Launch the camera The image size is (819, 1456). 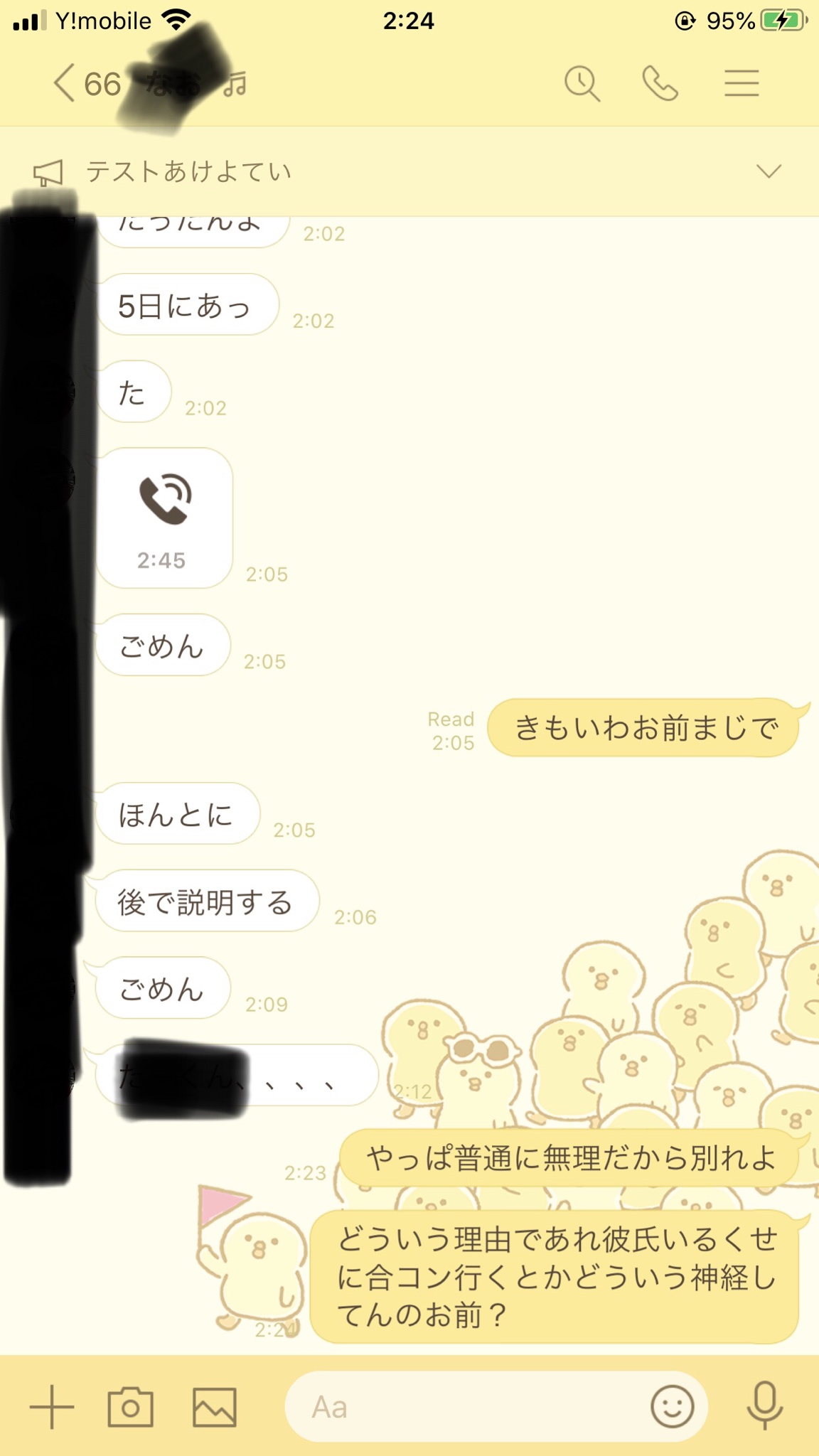130,1406
